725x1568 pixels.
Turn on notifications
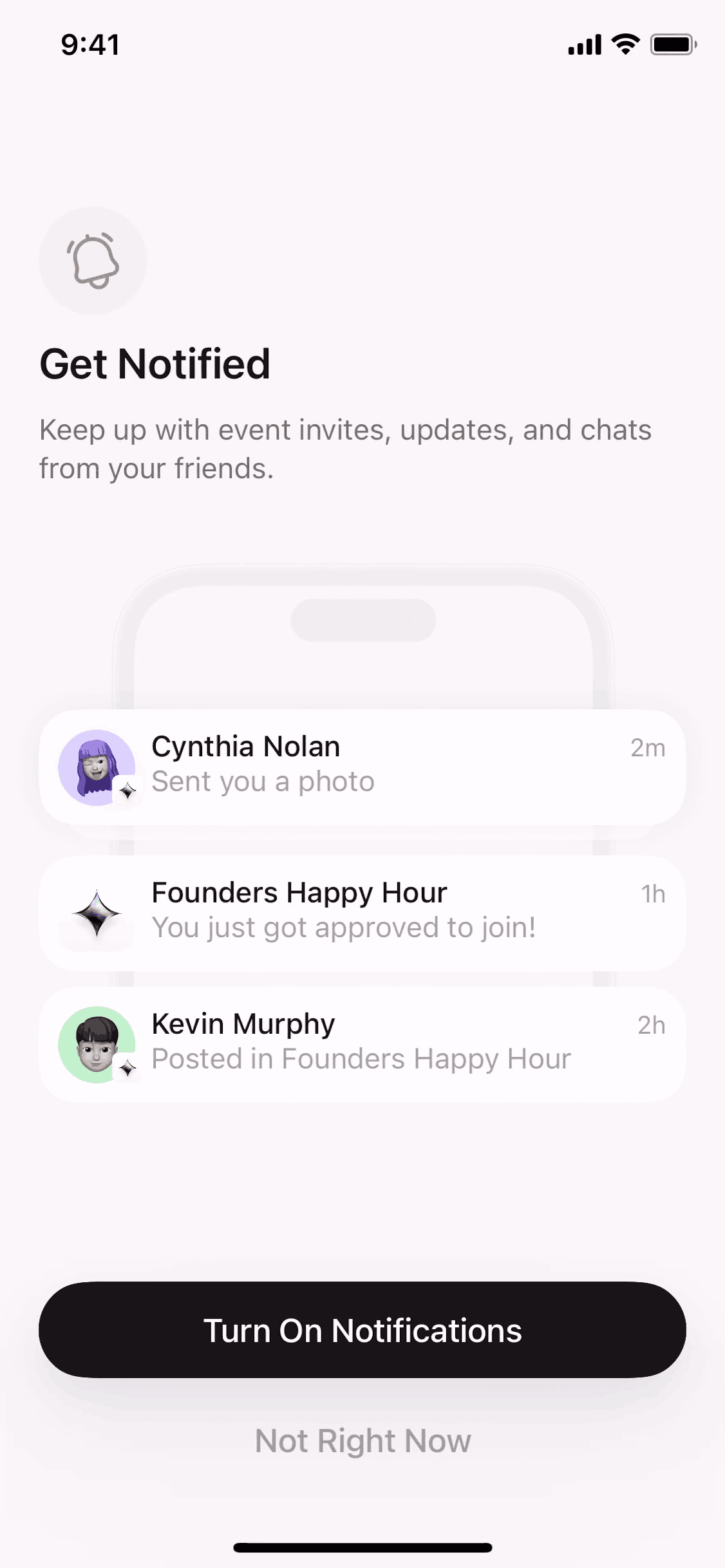(x=362, y=1330)
